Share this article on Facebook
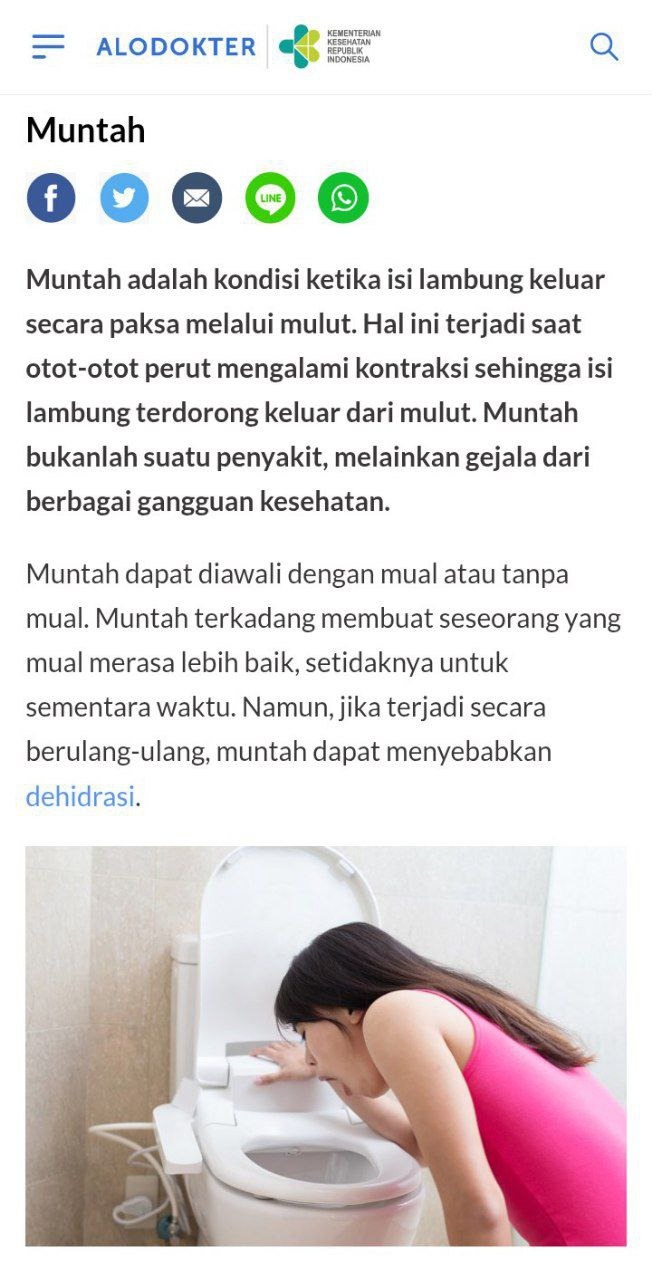This screenshot has height=1280, width=652. pyautogui.click(x=51, y=198)
